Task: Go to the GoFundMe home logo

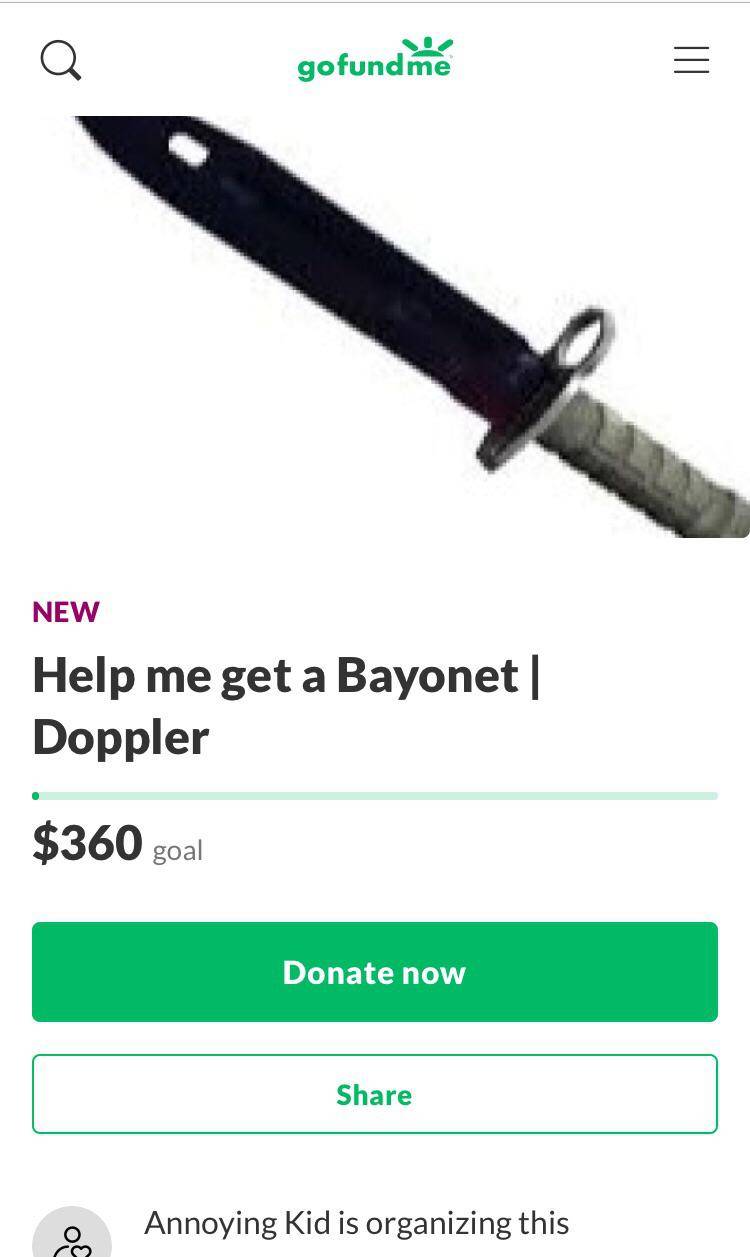Action: (x=375, y=60)
